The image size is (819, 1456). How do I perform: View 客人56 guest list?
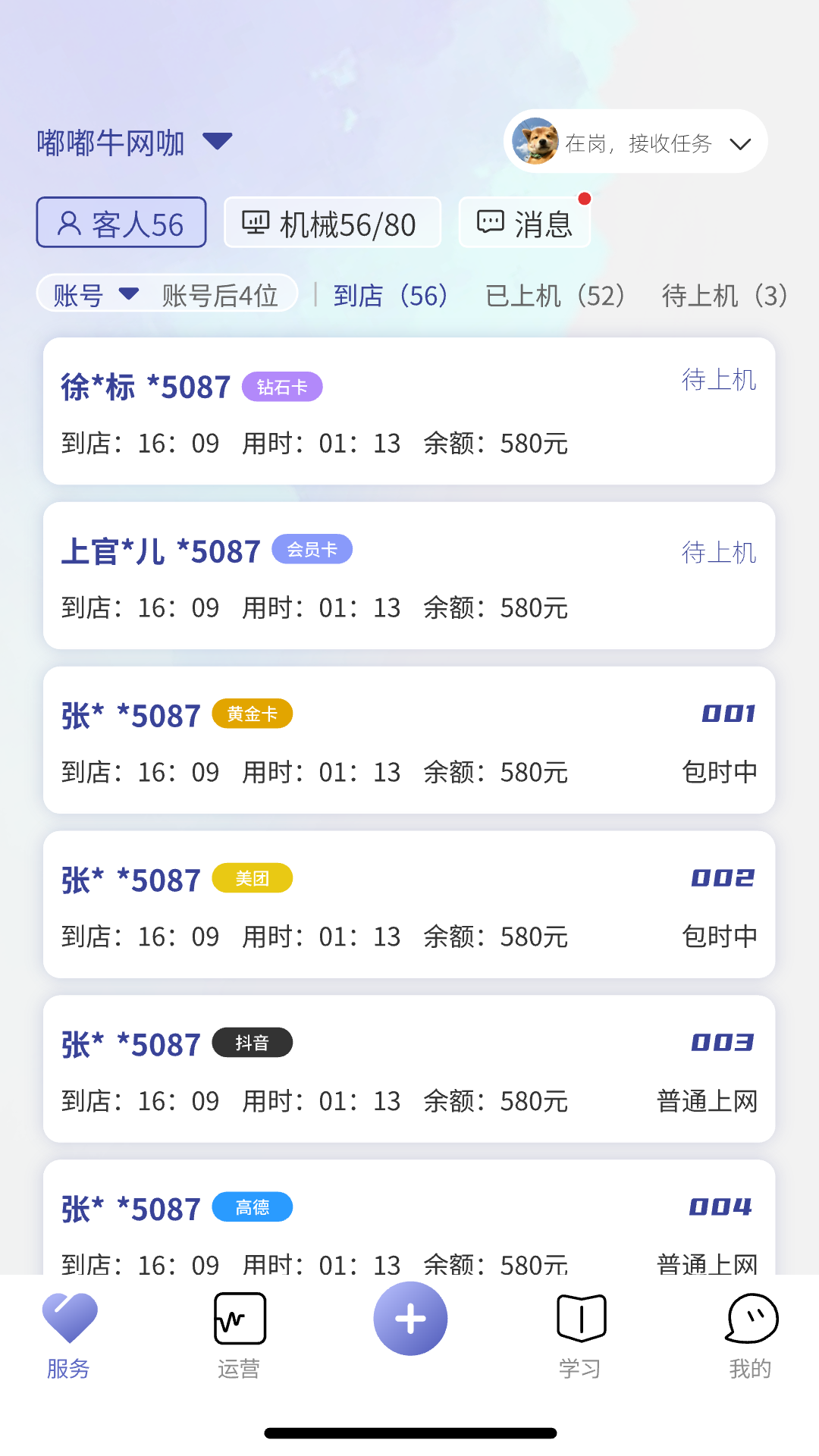121,222
